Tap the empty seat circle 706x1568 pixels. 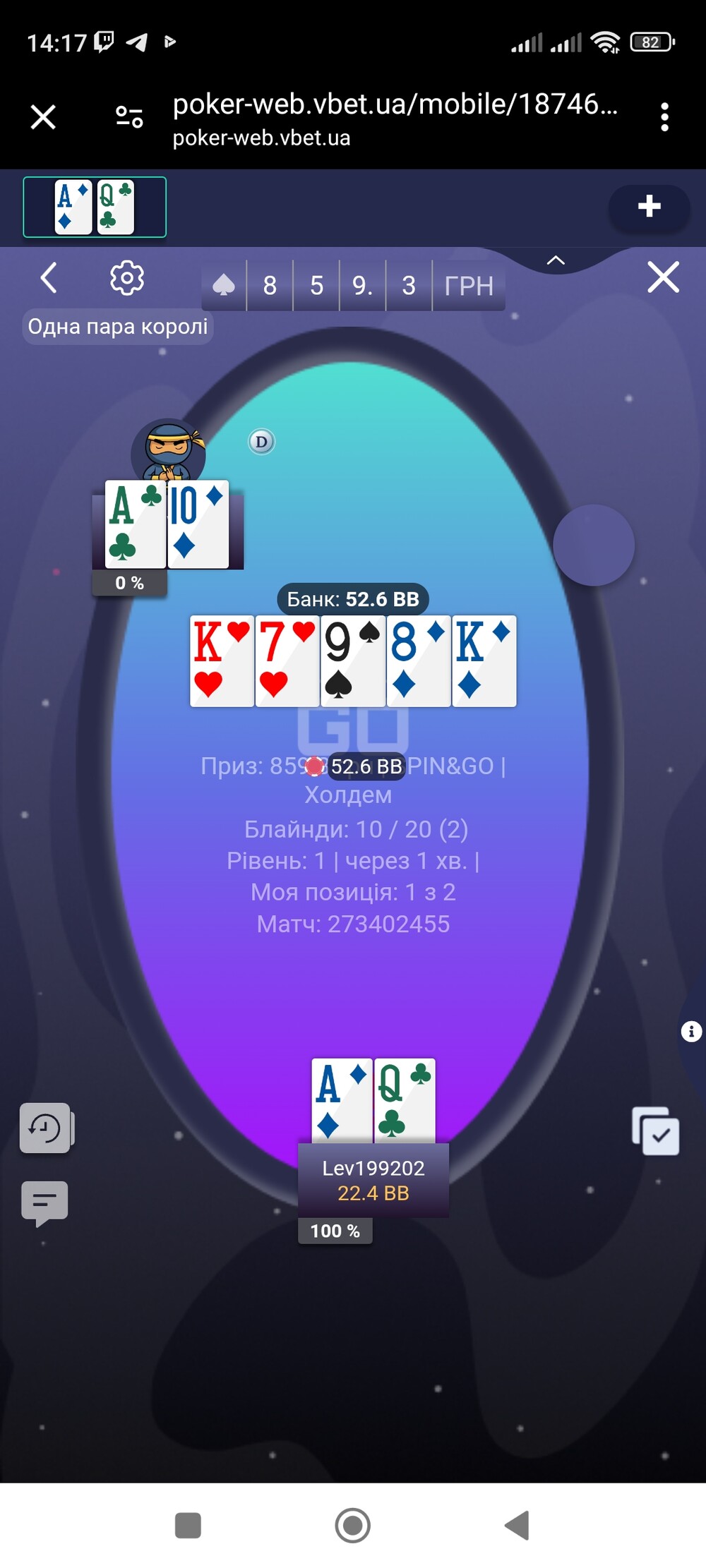594,545
